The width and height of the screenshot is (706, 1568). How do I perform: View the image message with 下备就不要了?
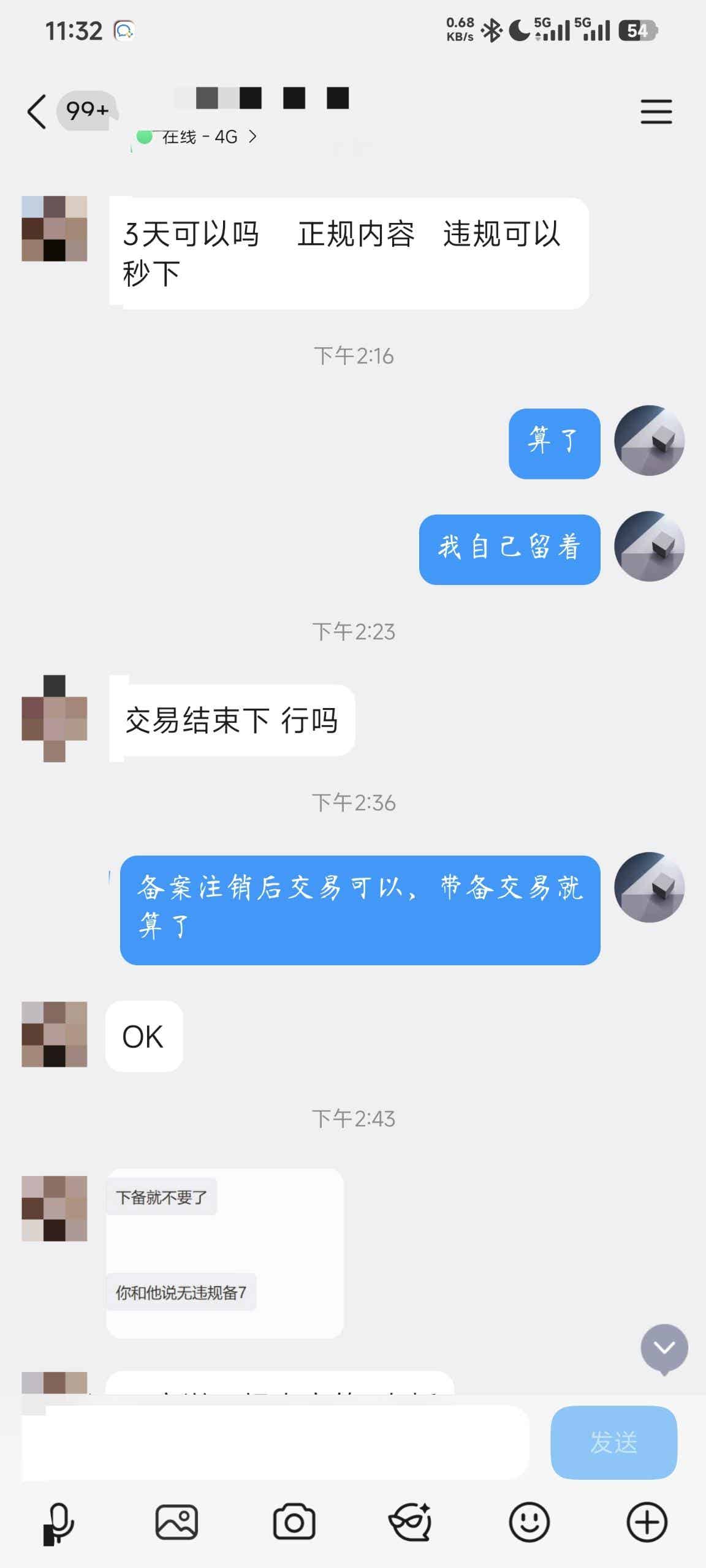(x=224, y=1253)
